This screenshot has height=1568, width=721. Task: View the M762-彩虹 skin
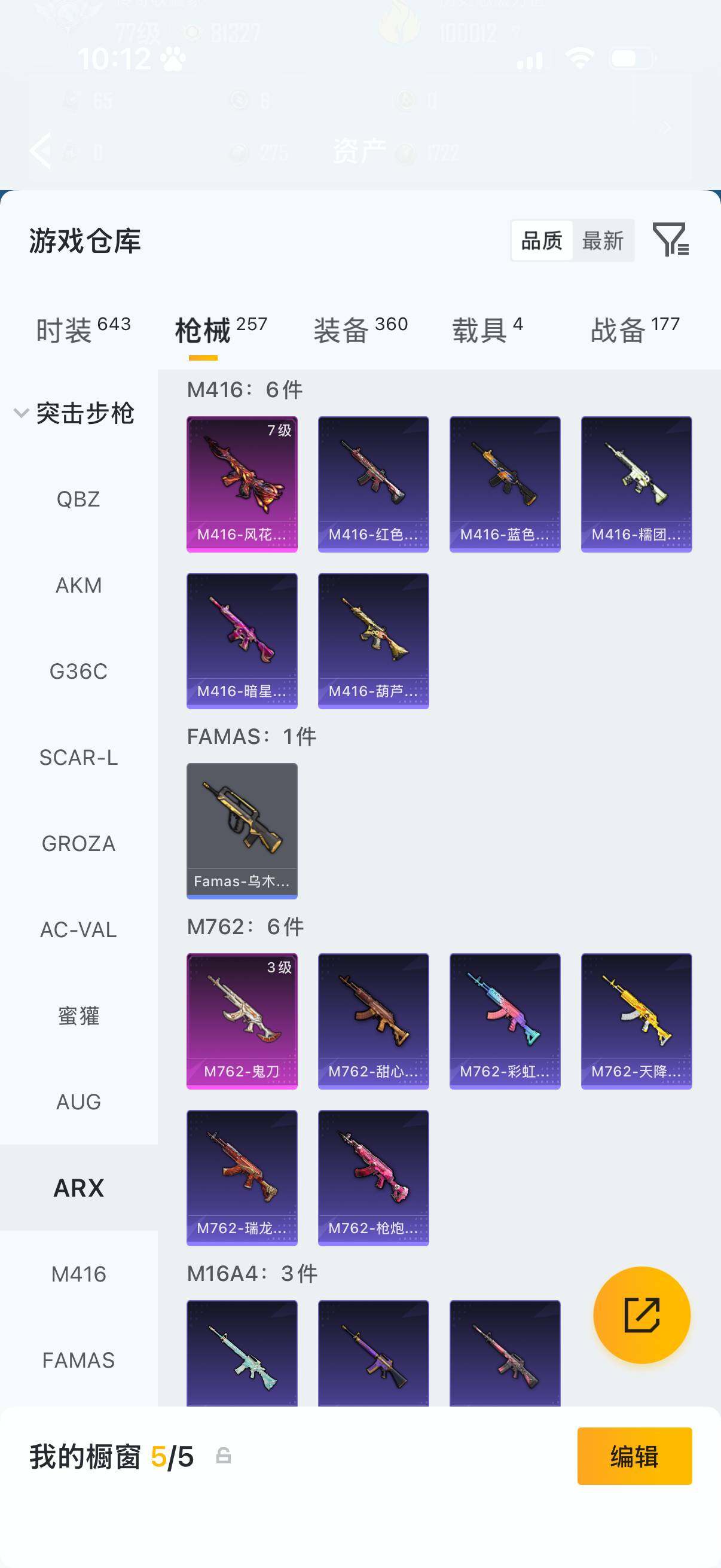point(505,1021)
